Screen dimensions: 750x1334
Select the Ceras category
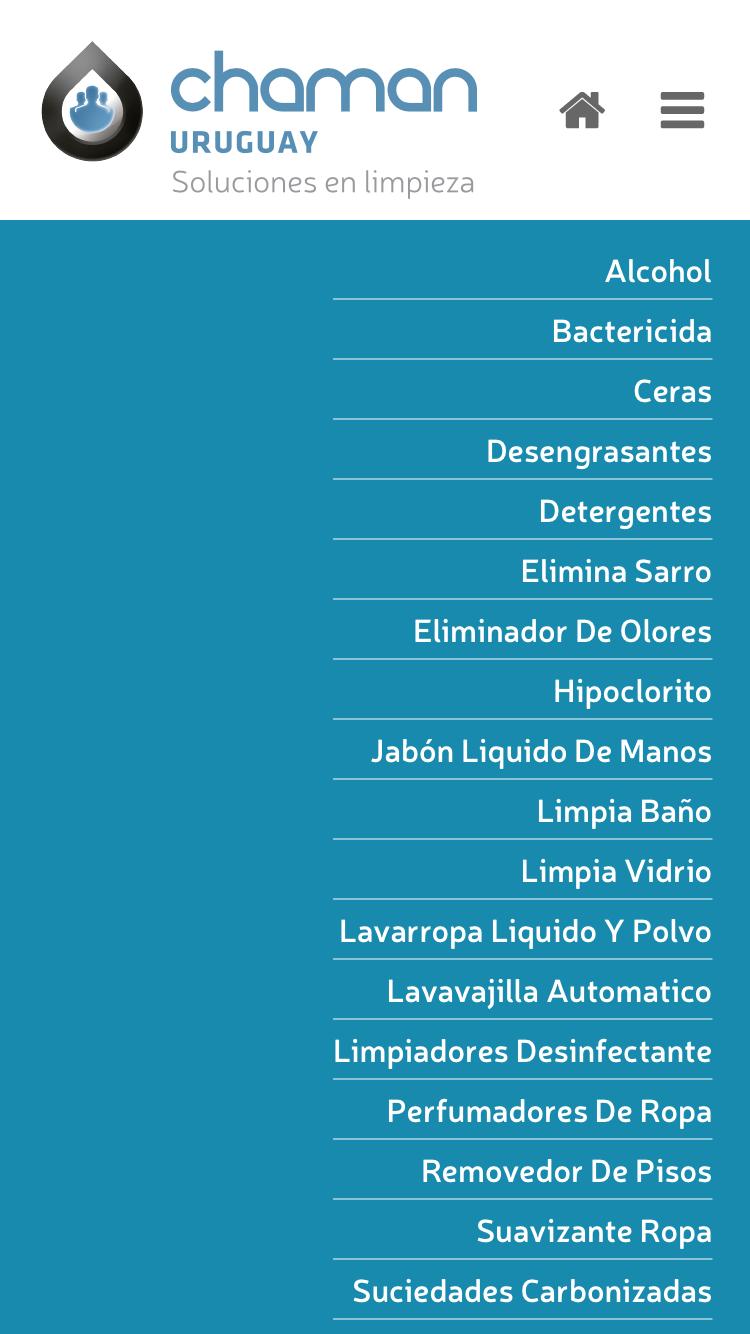pyautogui.click(x=672, y=392)
